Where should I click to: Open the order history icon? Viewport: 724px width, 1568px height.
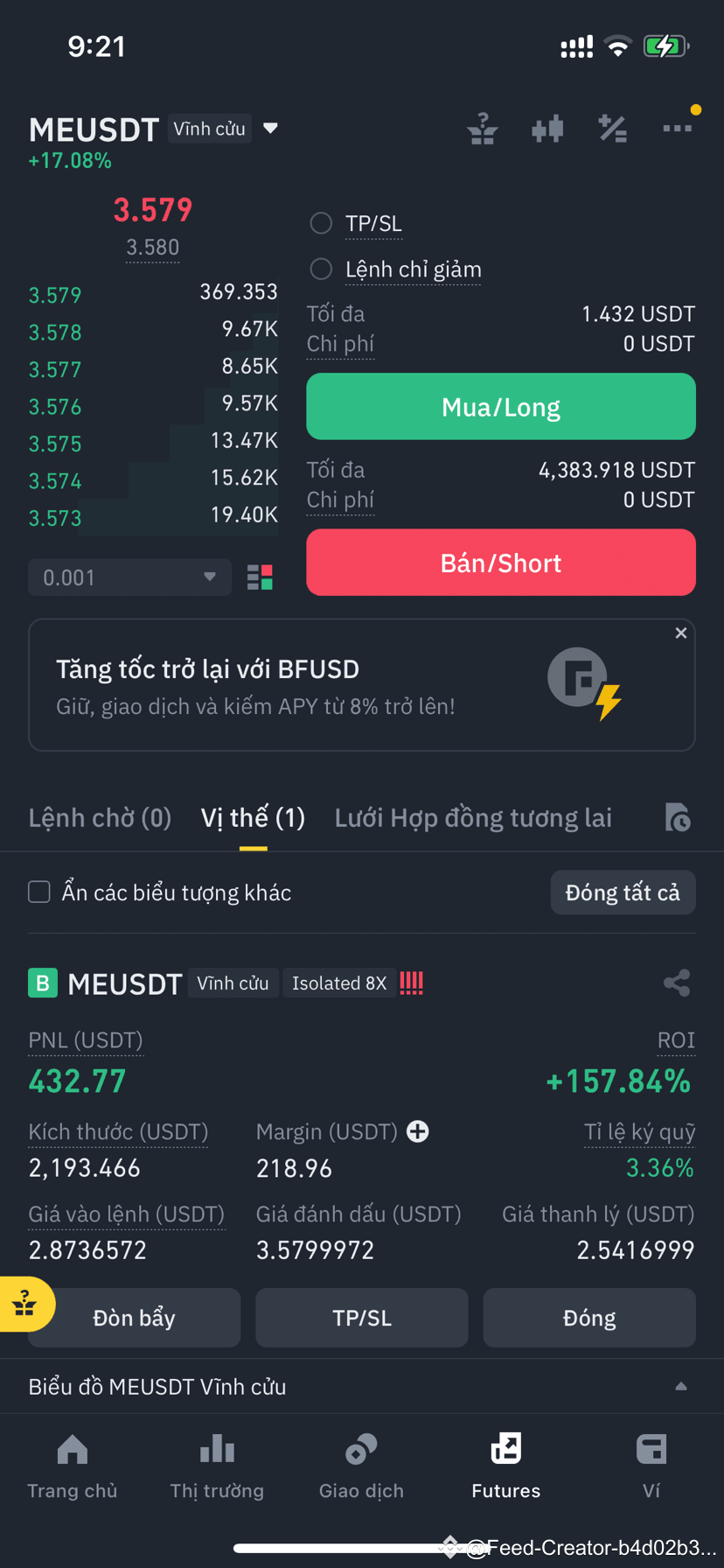[678, 818]
